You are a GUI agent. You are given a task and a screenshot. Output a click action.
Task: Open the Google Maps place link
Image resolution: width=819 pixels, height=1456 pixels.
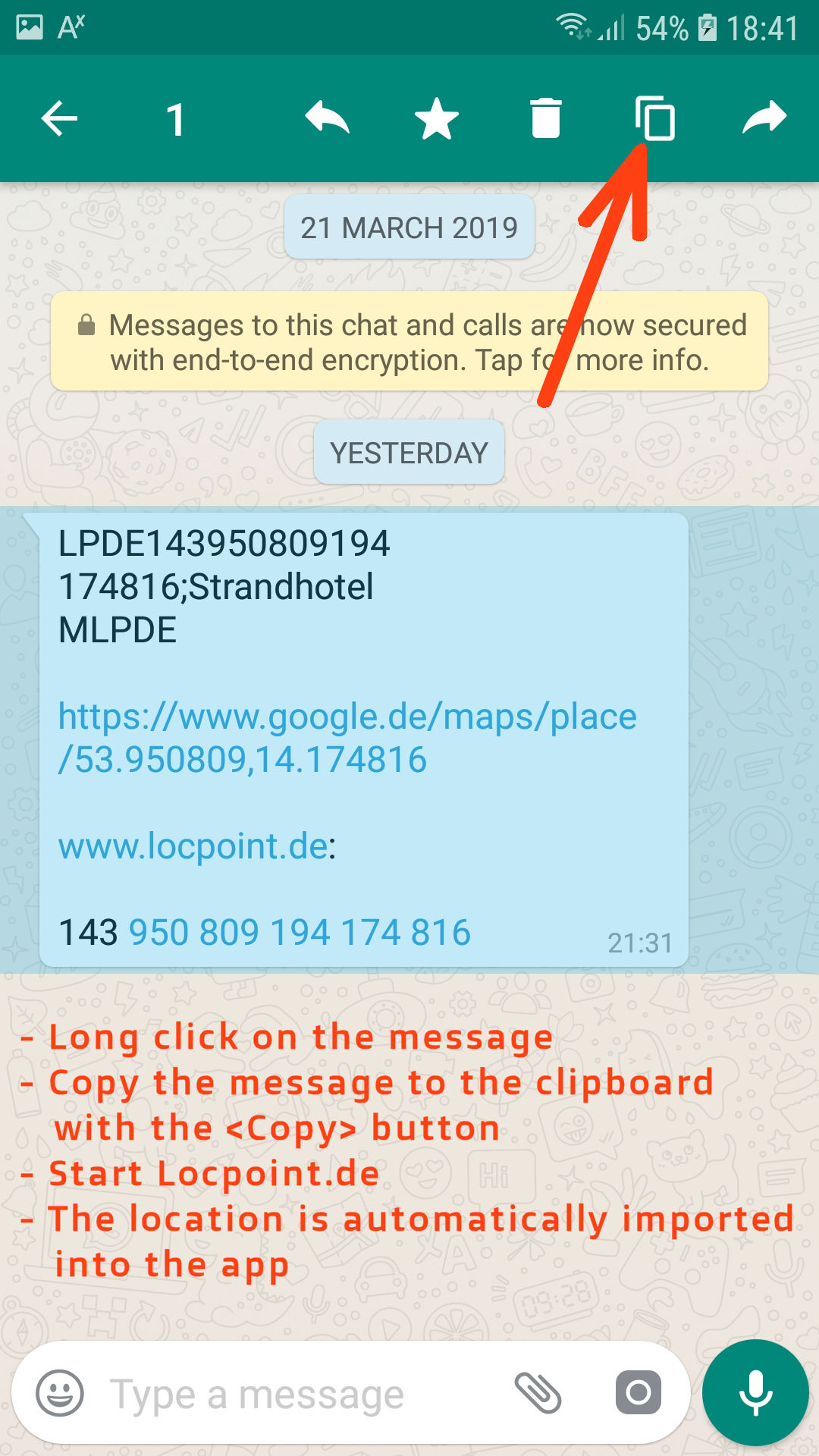tap(347, 738)
